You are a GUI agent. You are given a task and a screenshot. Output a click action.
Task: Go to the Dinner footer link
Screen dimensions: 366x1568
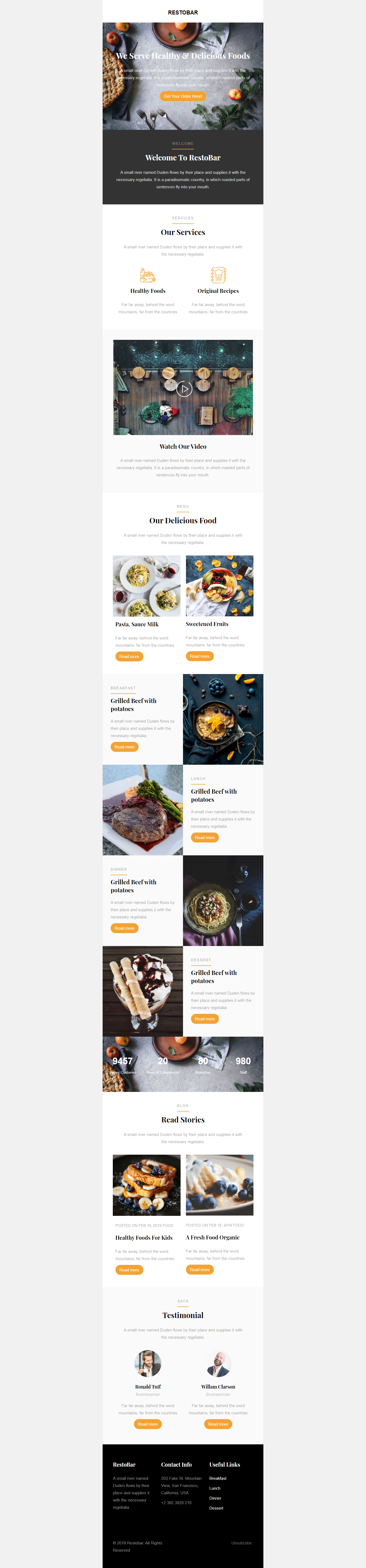pyautogui.click(x=215, y=1498)
